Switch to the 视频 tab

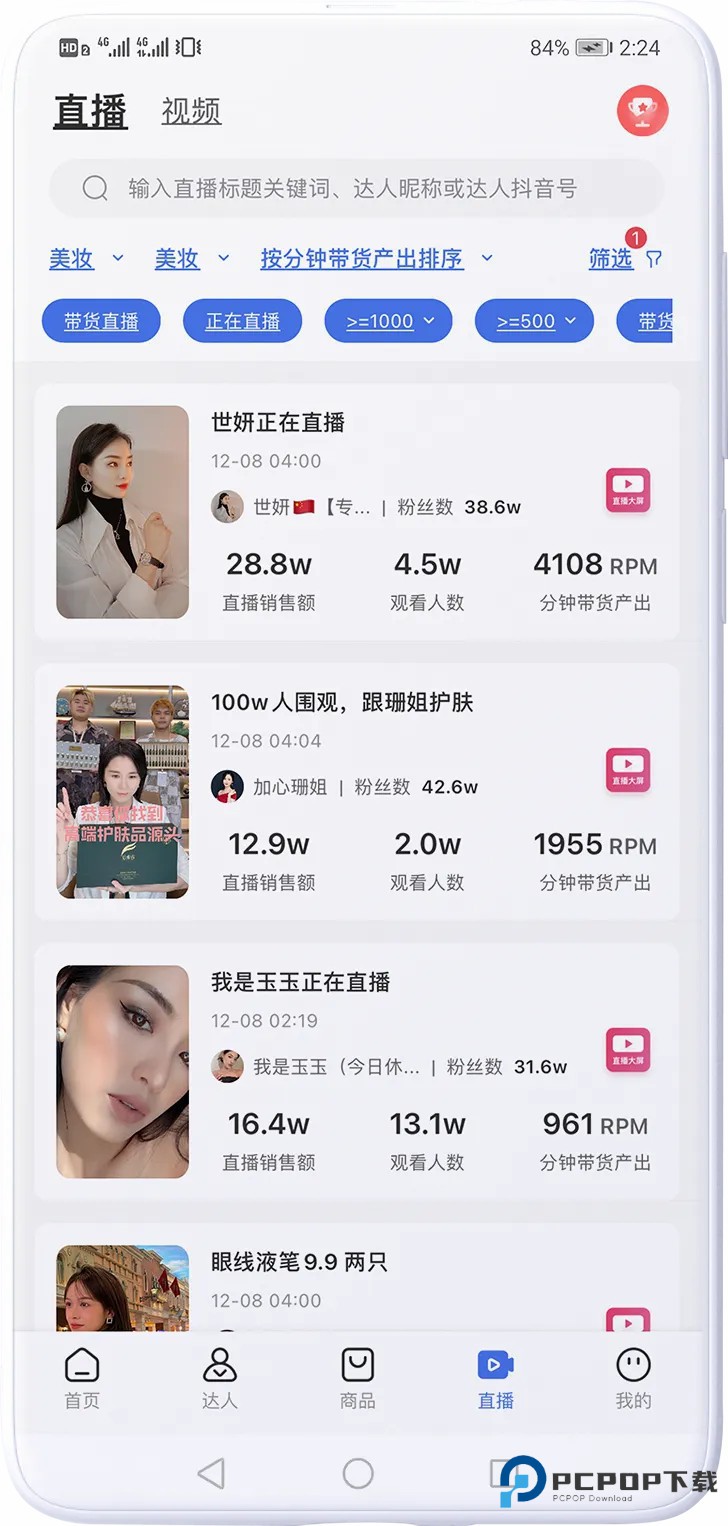190,111
